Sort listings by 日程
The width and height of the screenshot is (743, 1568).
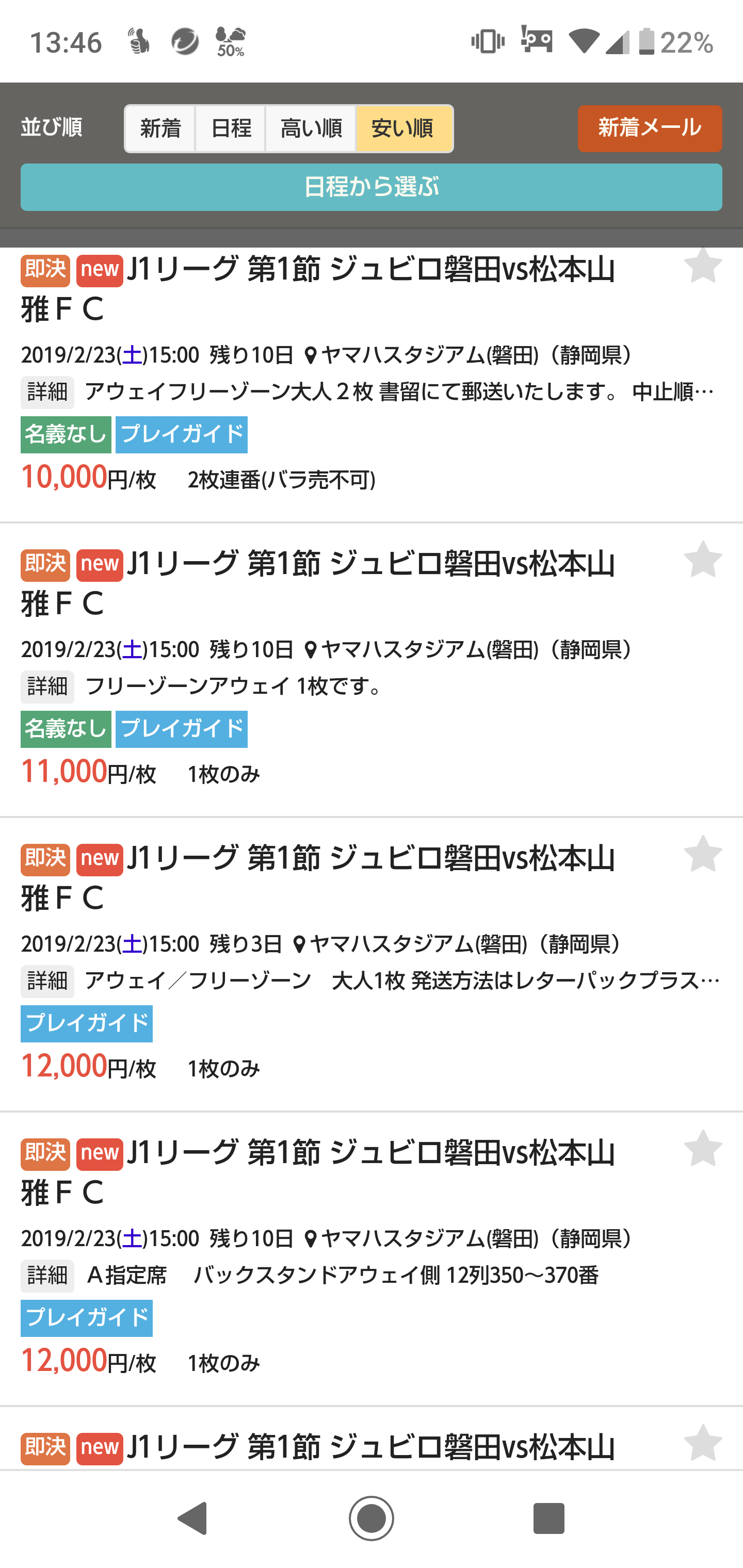click(231, 128)
